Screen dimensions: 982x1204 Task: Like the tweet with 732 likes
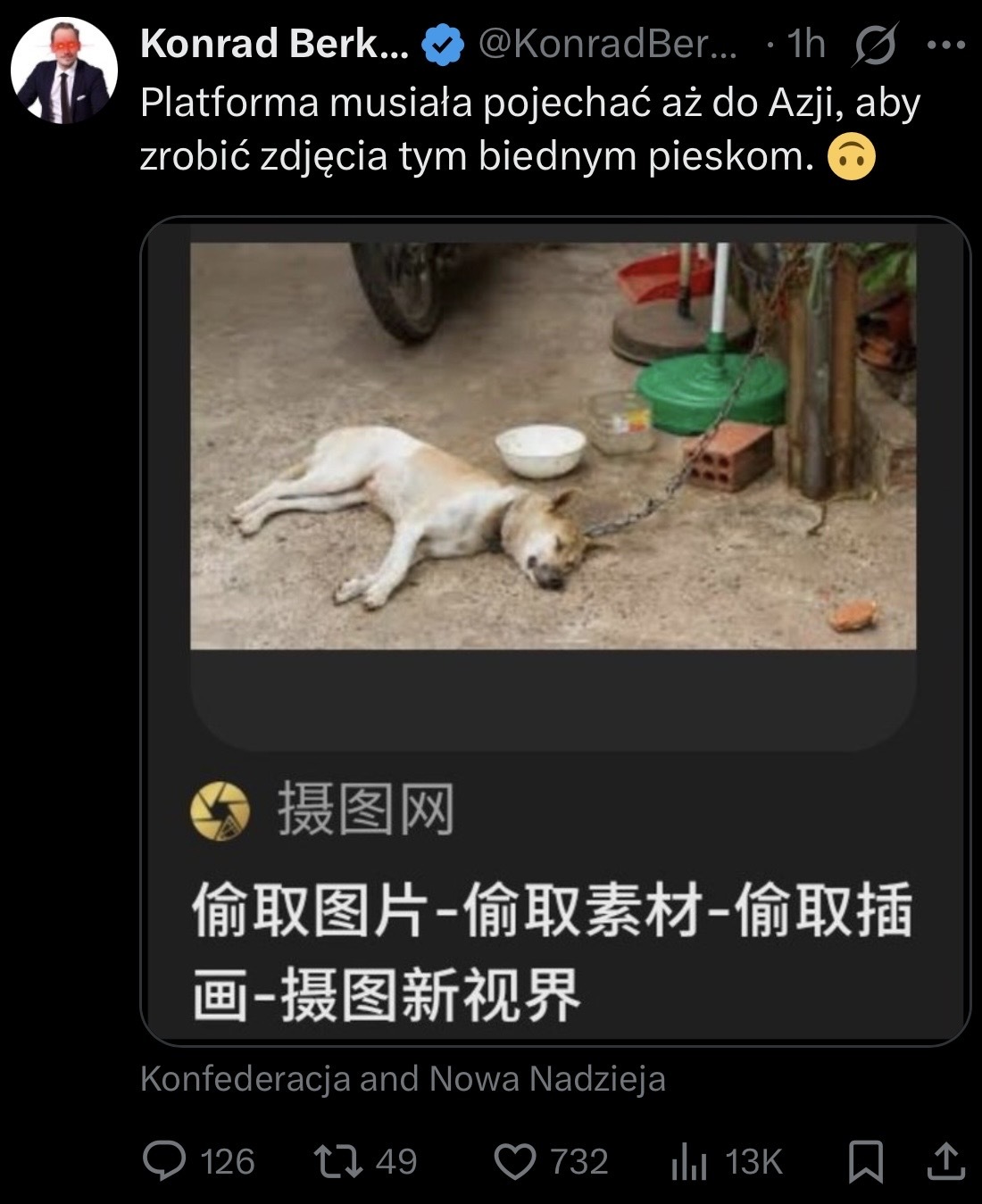(515, 1161)
